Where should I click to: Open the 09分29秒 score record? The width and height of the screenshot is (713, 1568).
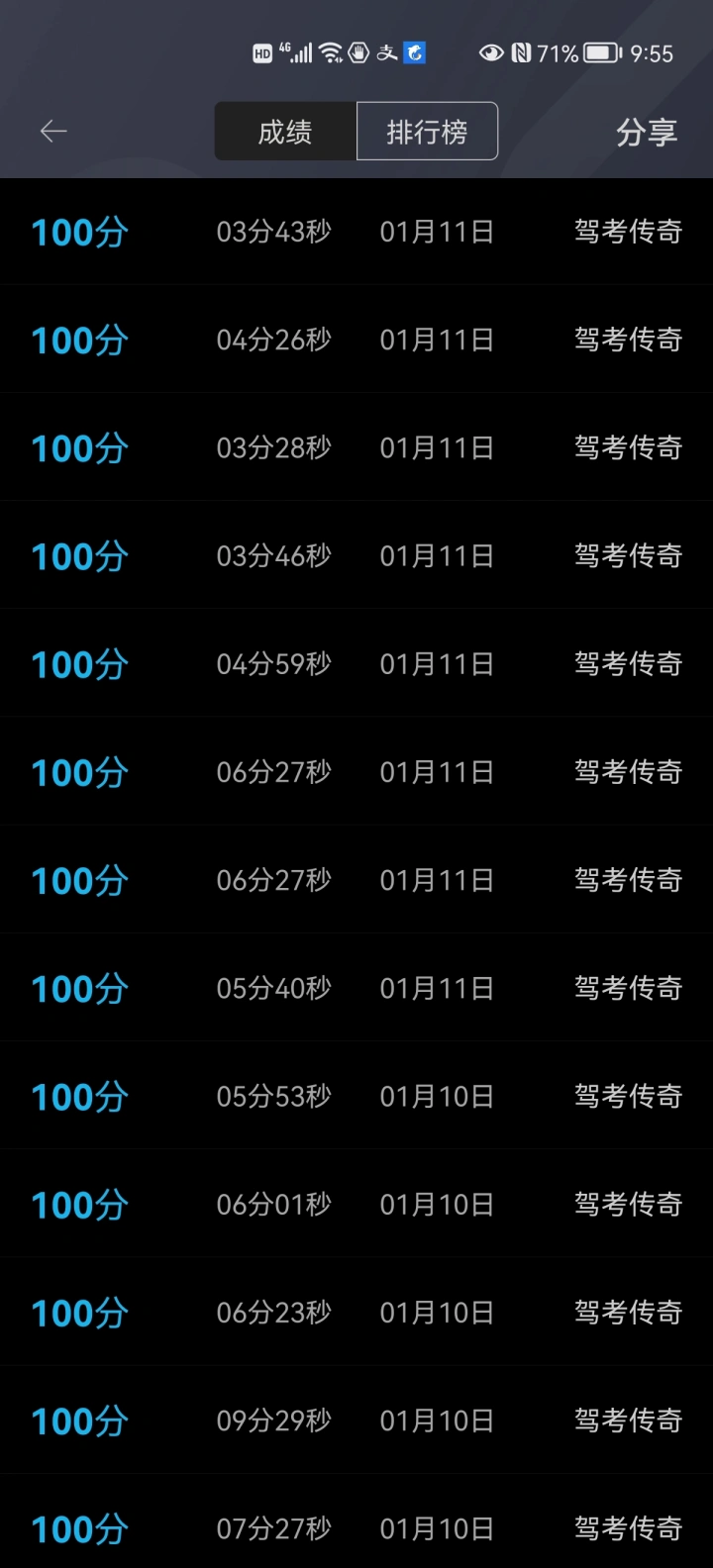point(356,1420)
